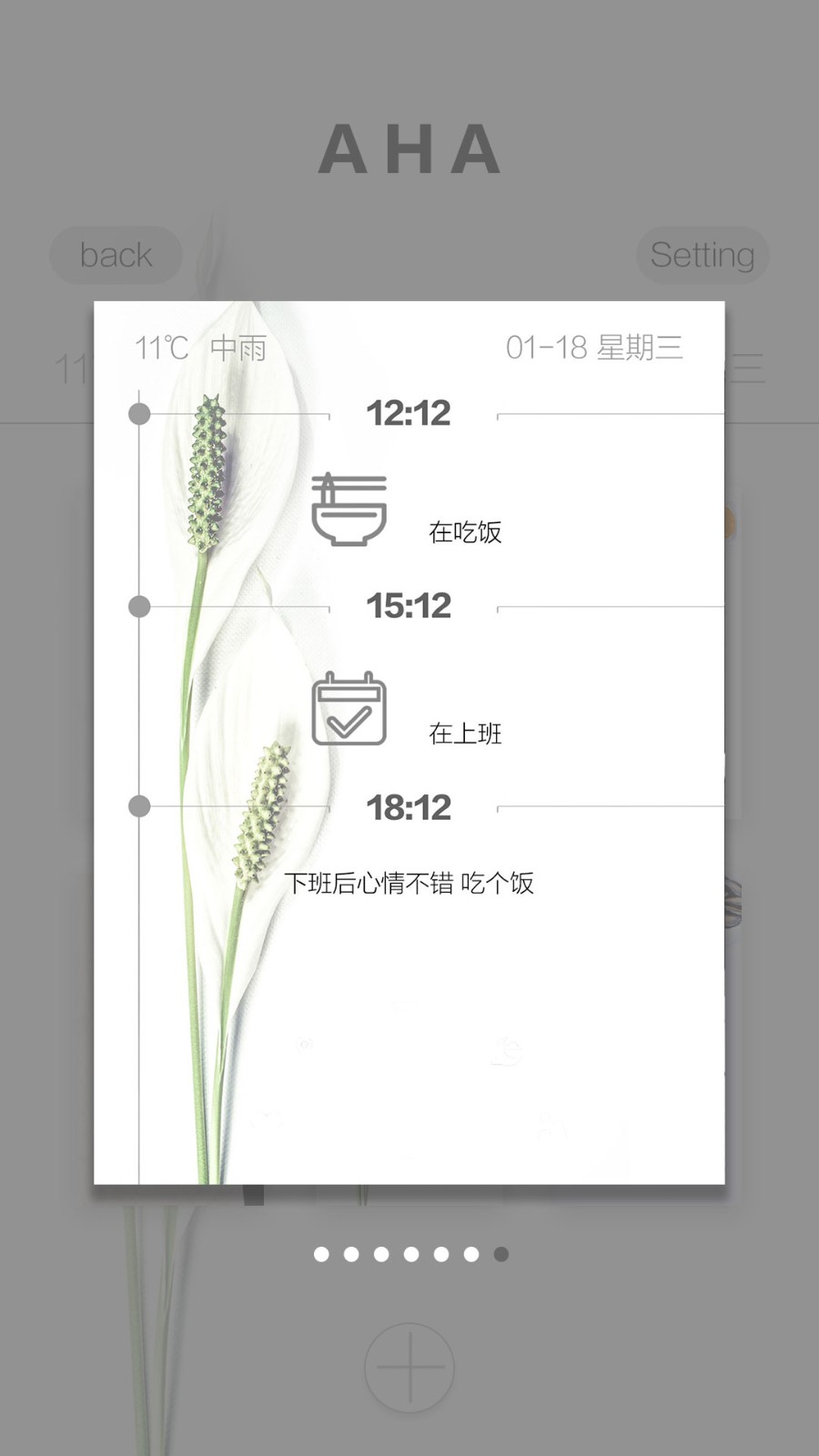Toggle the timeline node beside 18:12

138,806
